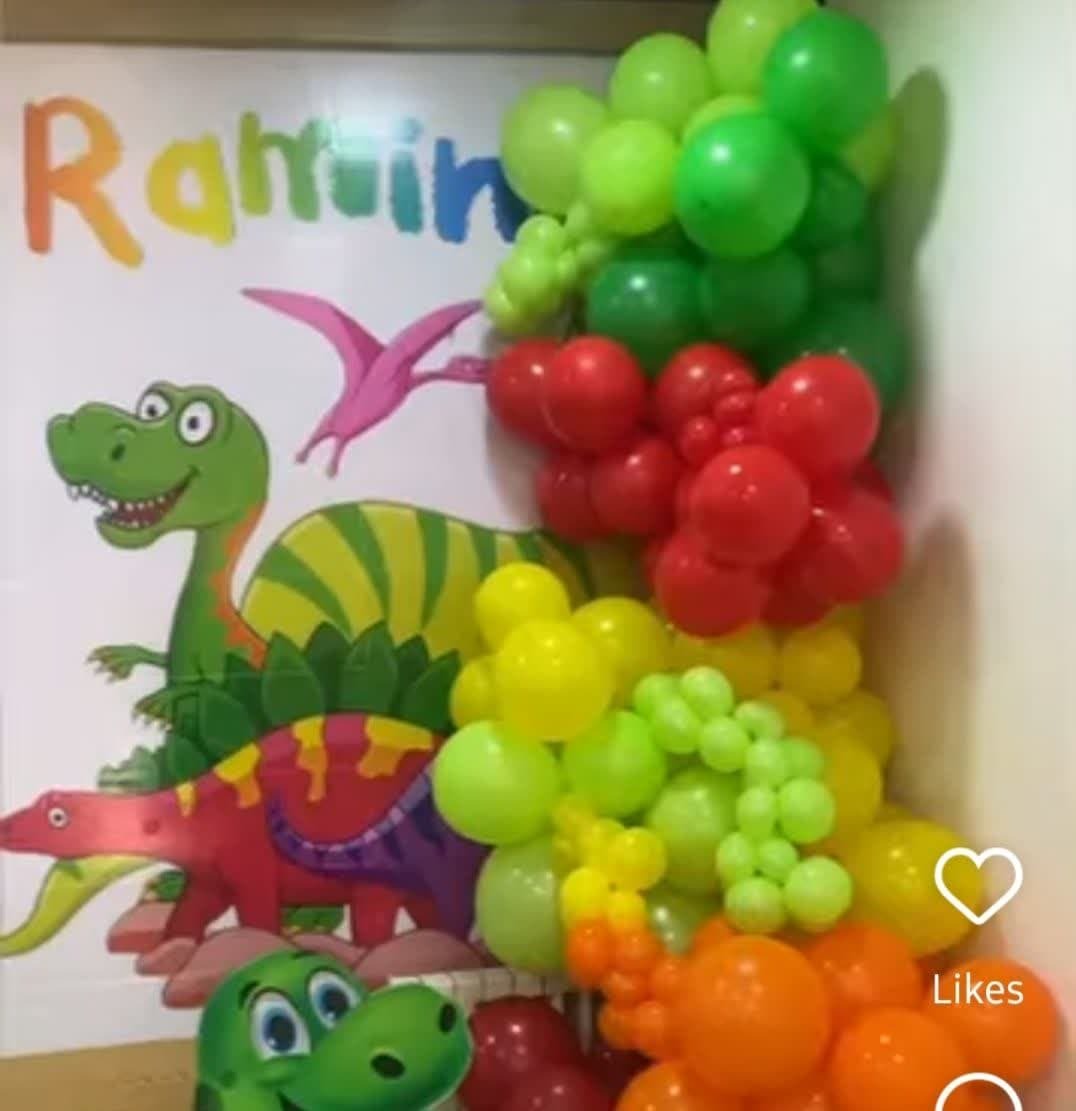Like this video with the heart icon

coord(977,884)
